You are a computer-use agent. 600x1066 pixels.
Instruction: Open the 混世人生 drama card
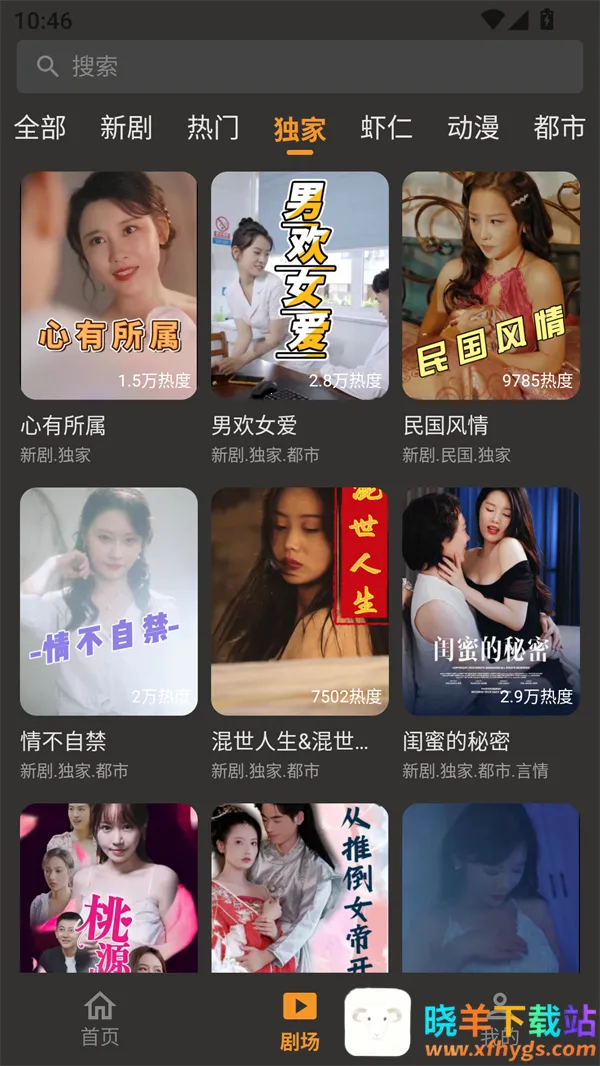(x=300, y=601)
